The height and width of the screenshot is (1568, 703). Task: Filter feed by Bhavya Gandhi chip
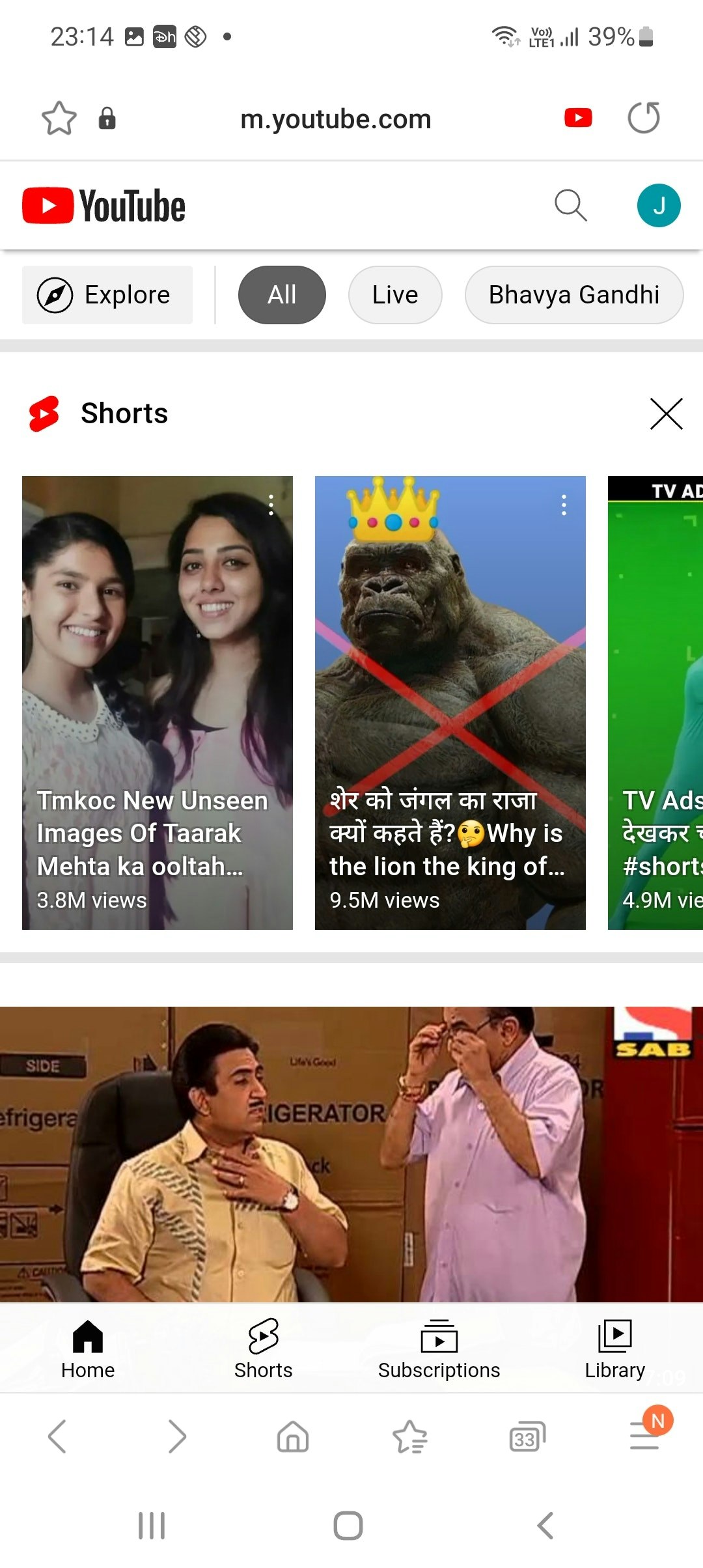[x=573, y=295]
